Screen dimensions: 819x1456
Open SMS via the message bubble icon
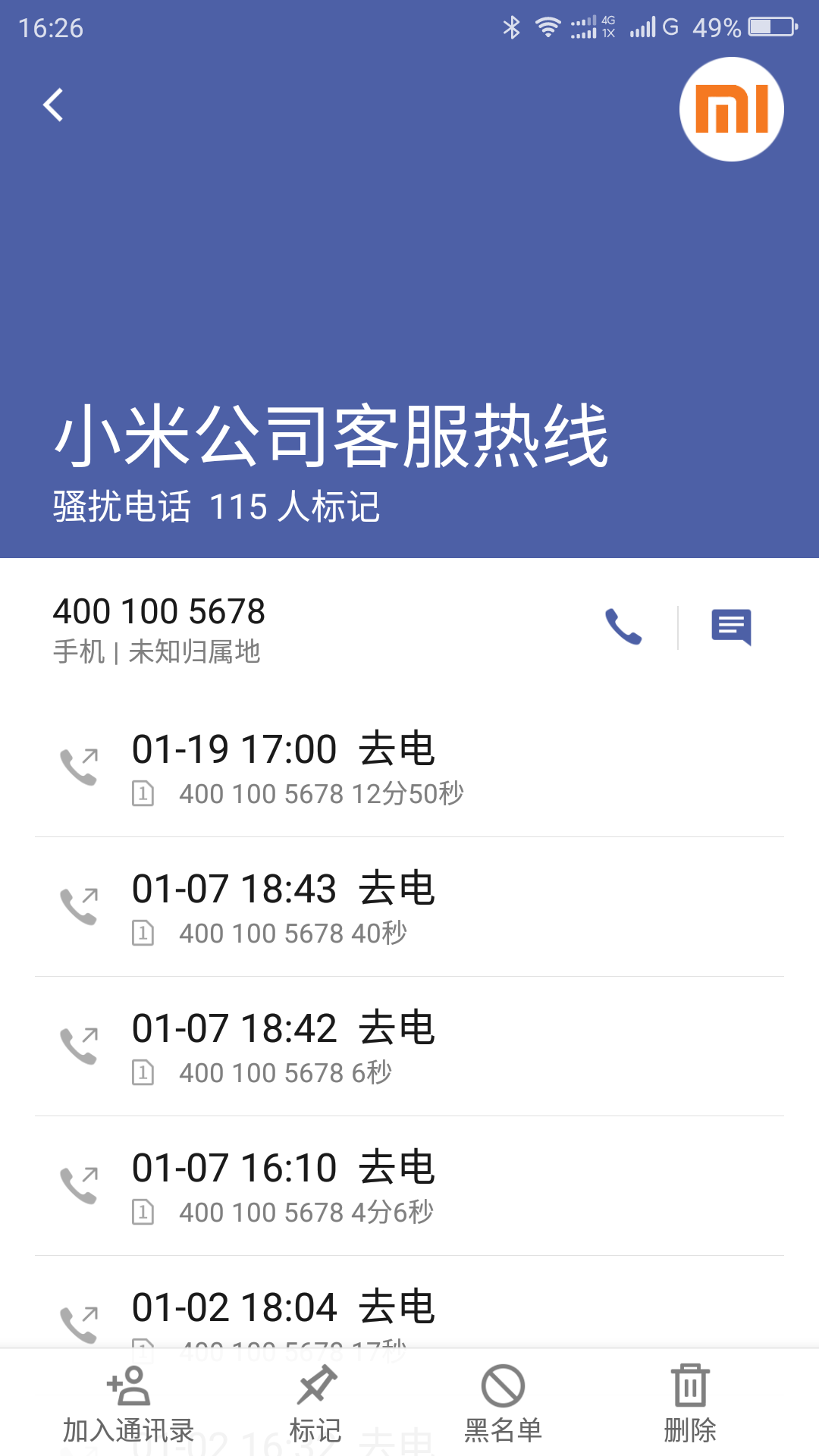tap(733, 627)
